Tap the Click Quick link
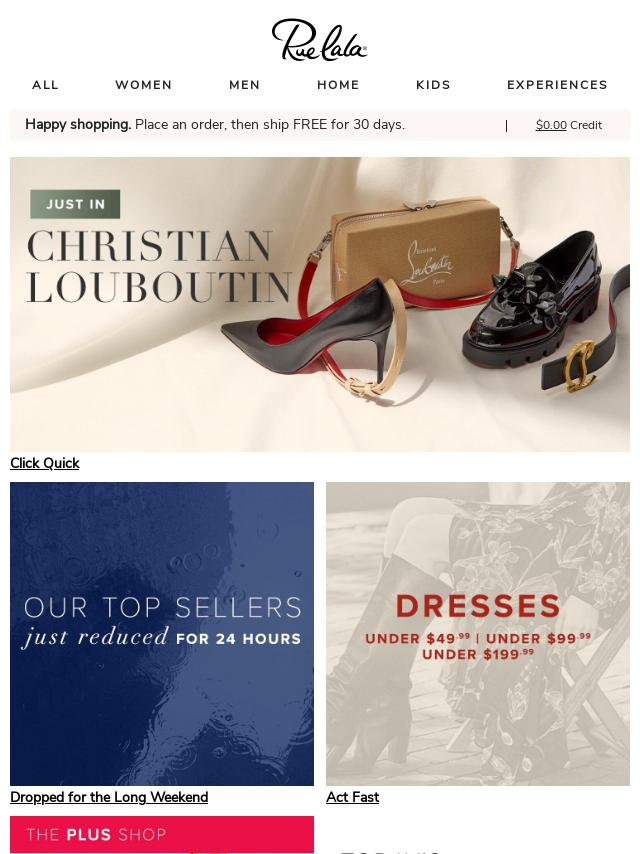The image size is (640, 854). [45, 463]
